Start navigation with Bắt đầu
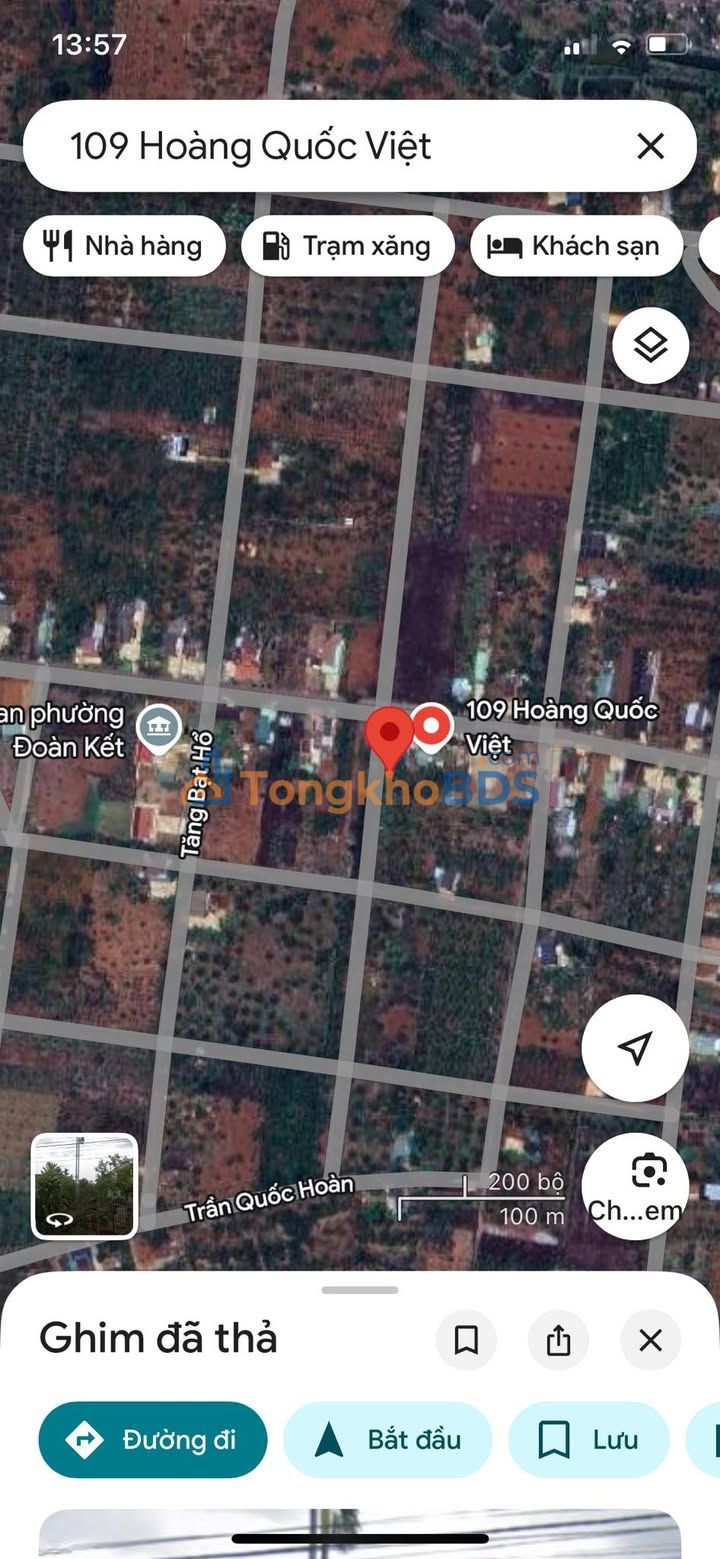The image size is (720, 1559). [x=388, y=1440]
